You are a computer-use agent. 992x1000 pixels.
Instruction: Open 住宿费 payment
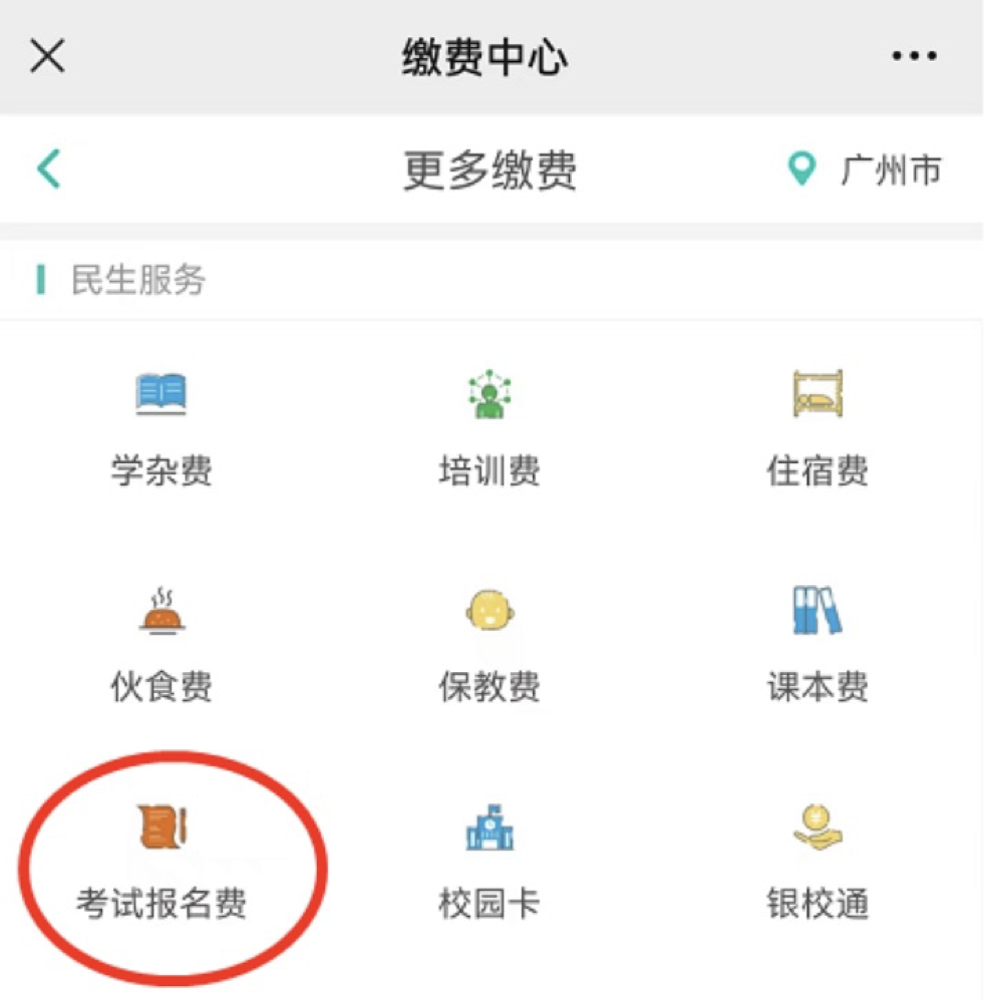[x=817, y=428]
